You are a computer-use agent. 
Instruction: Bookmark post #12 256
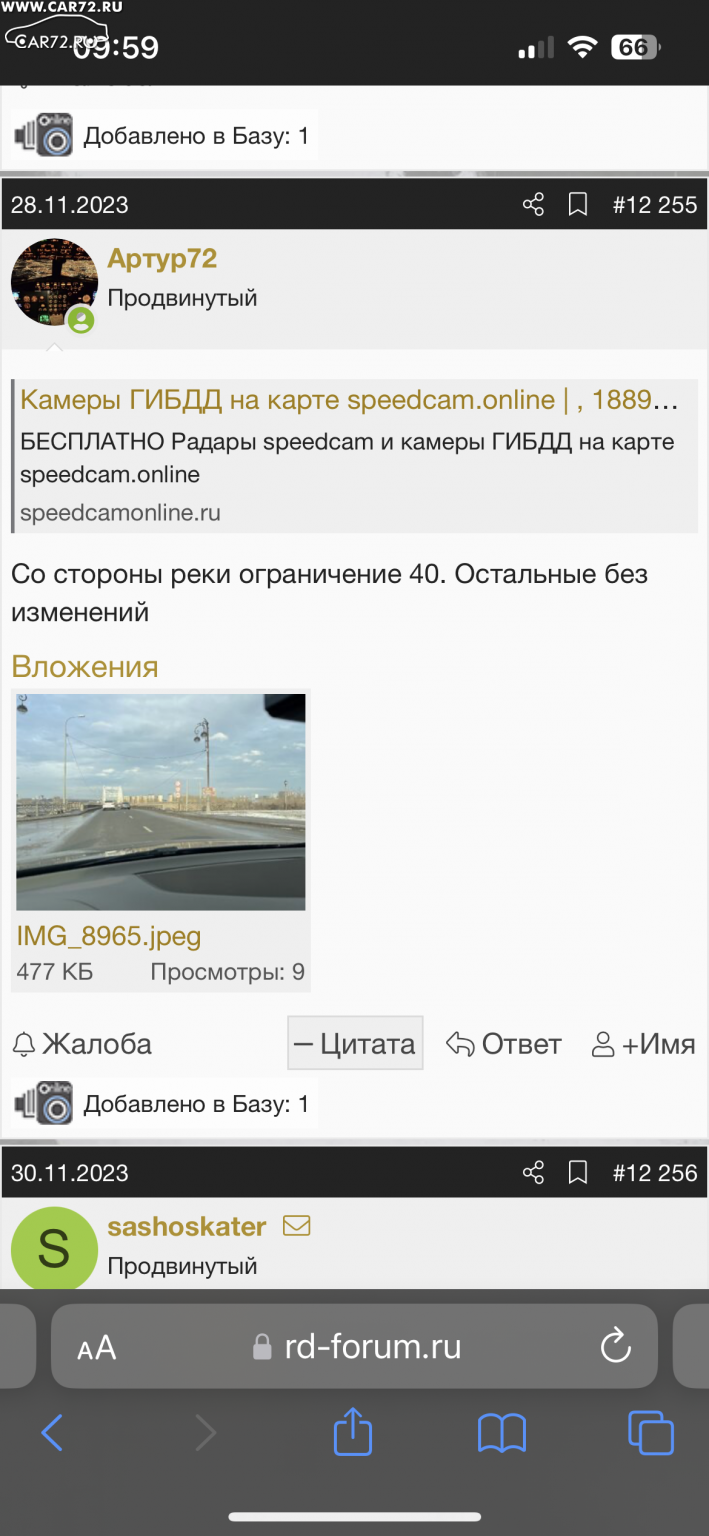[x=577, y=1173]
